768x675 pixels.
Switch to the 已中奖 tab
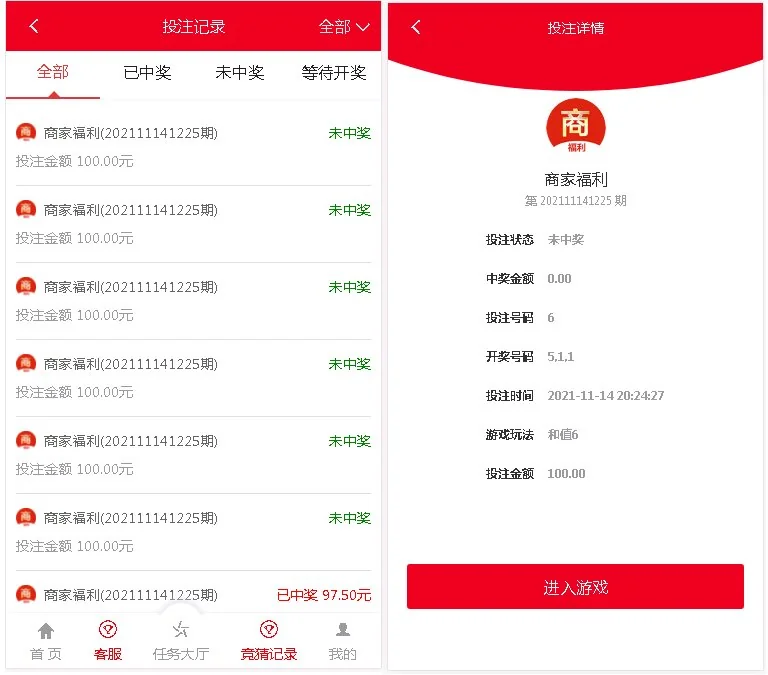[x=147, y=73]
